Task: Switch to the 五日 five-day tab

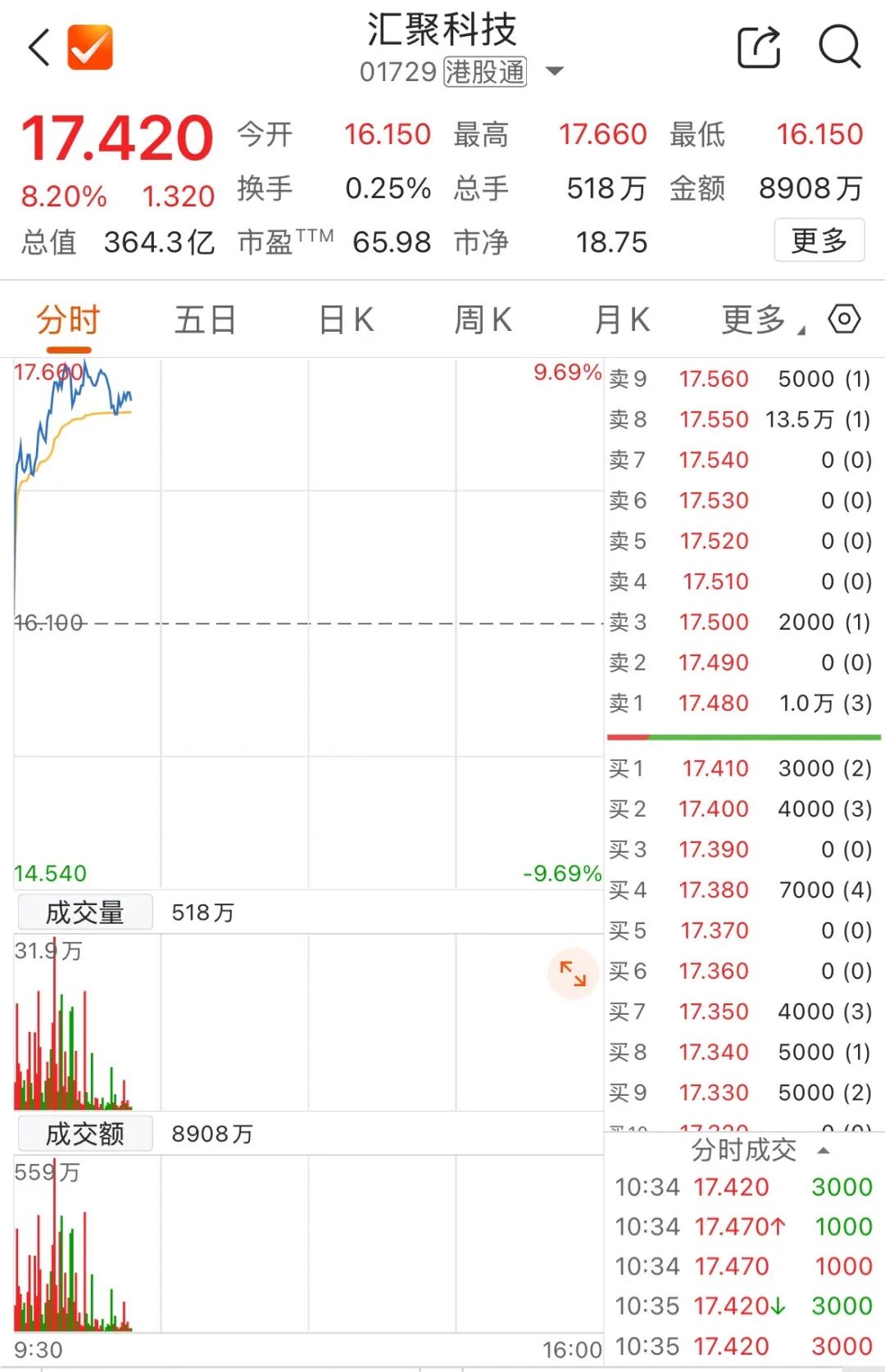Action: click(205, 320)
